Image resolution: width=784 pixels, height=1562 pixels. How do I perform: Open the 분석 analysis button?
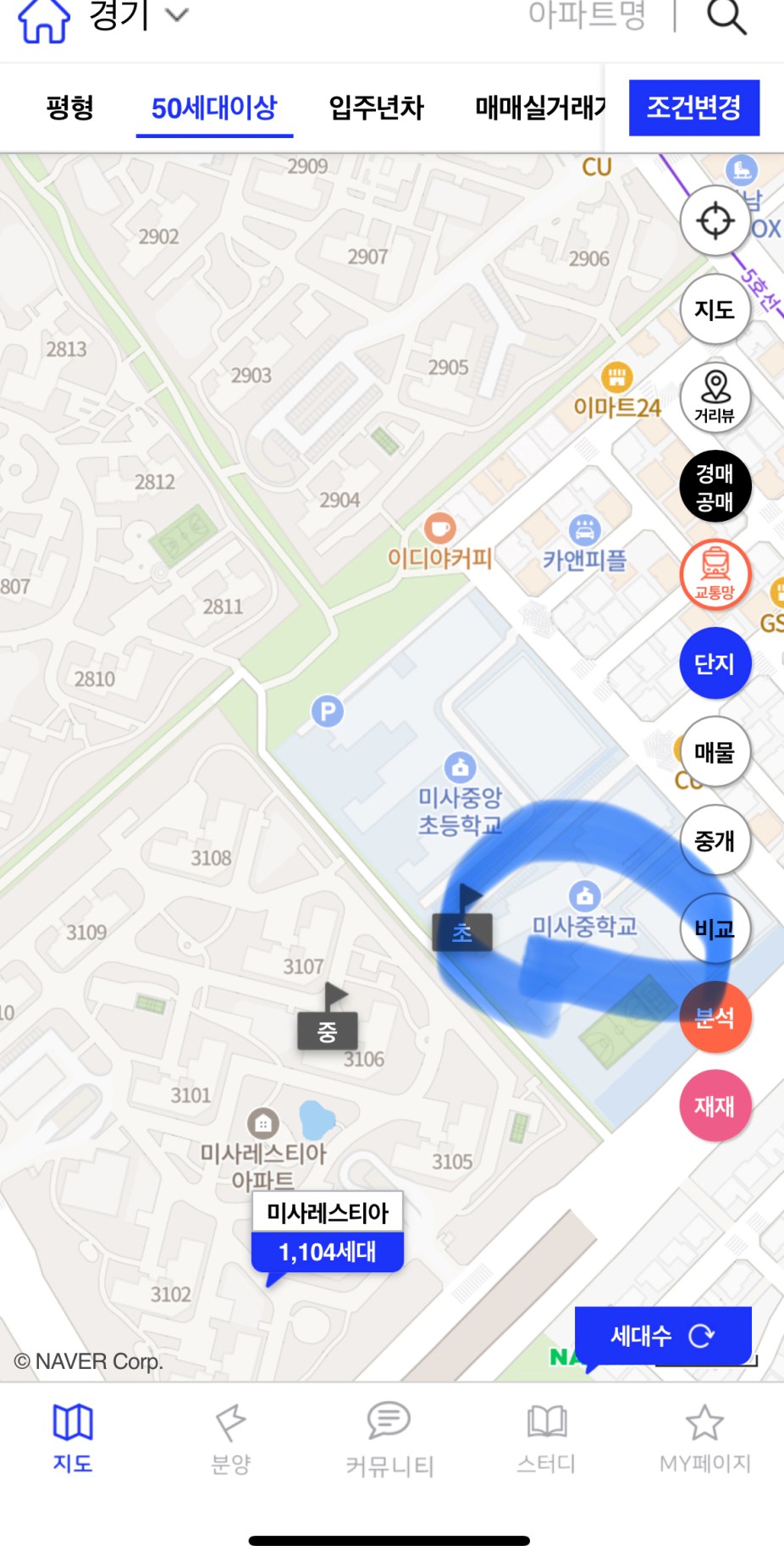[715, 1017]
